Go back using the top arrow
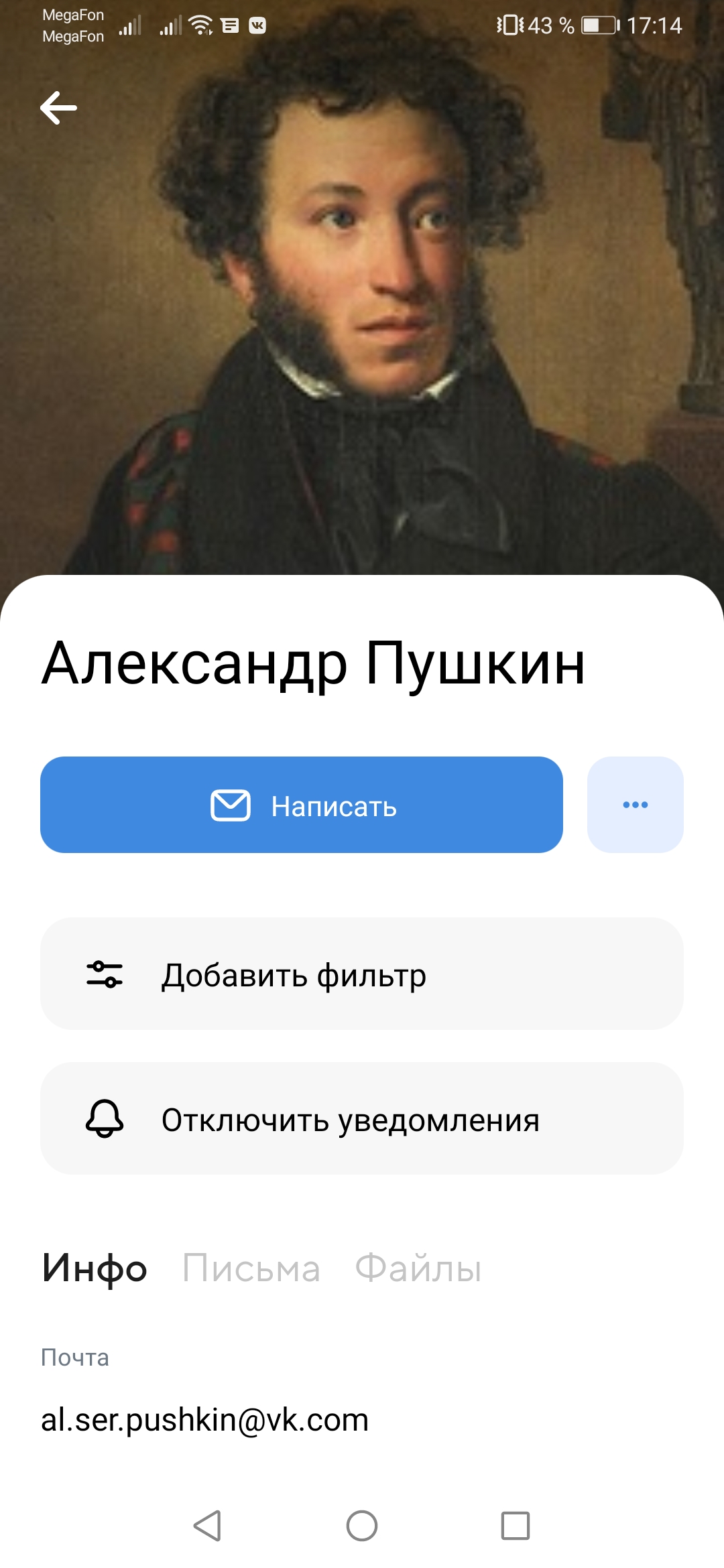 click(x=59, y=108)
